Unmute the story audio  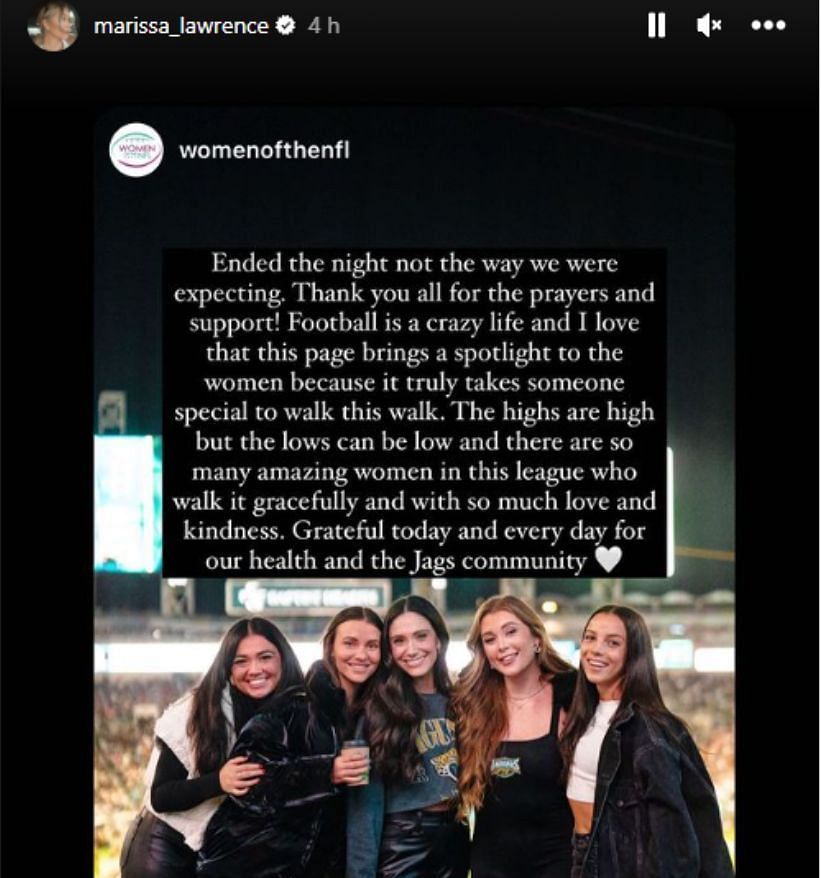click(x=709, y=26)
